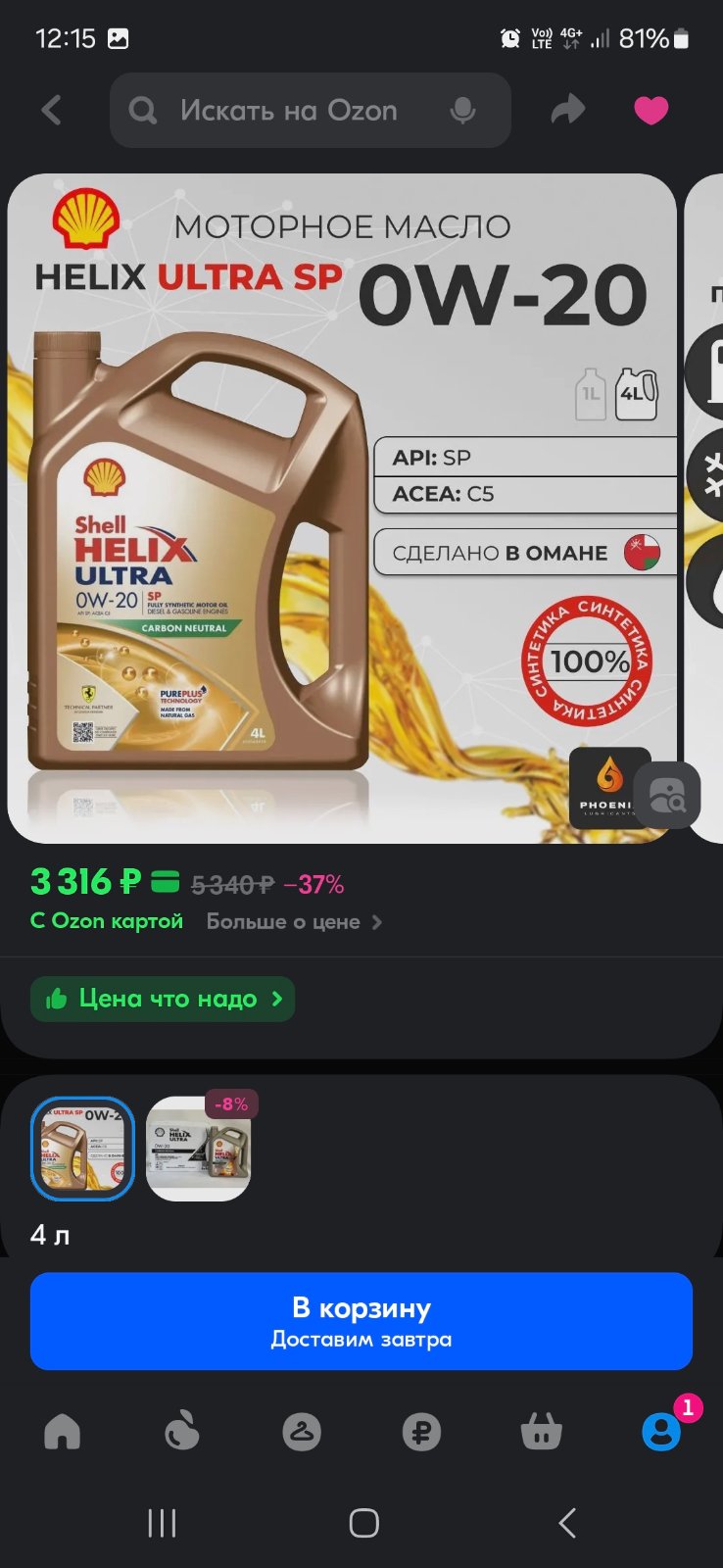Open the cart basket tab

pyautogui.click(x=541, y=1432)
